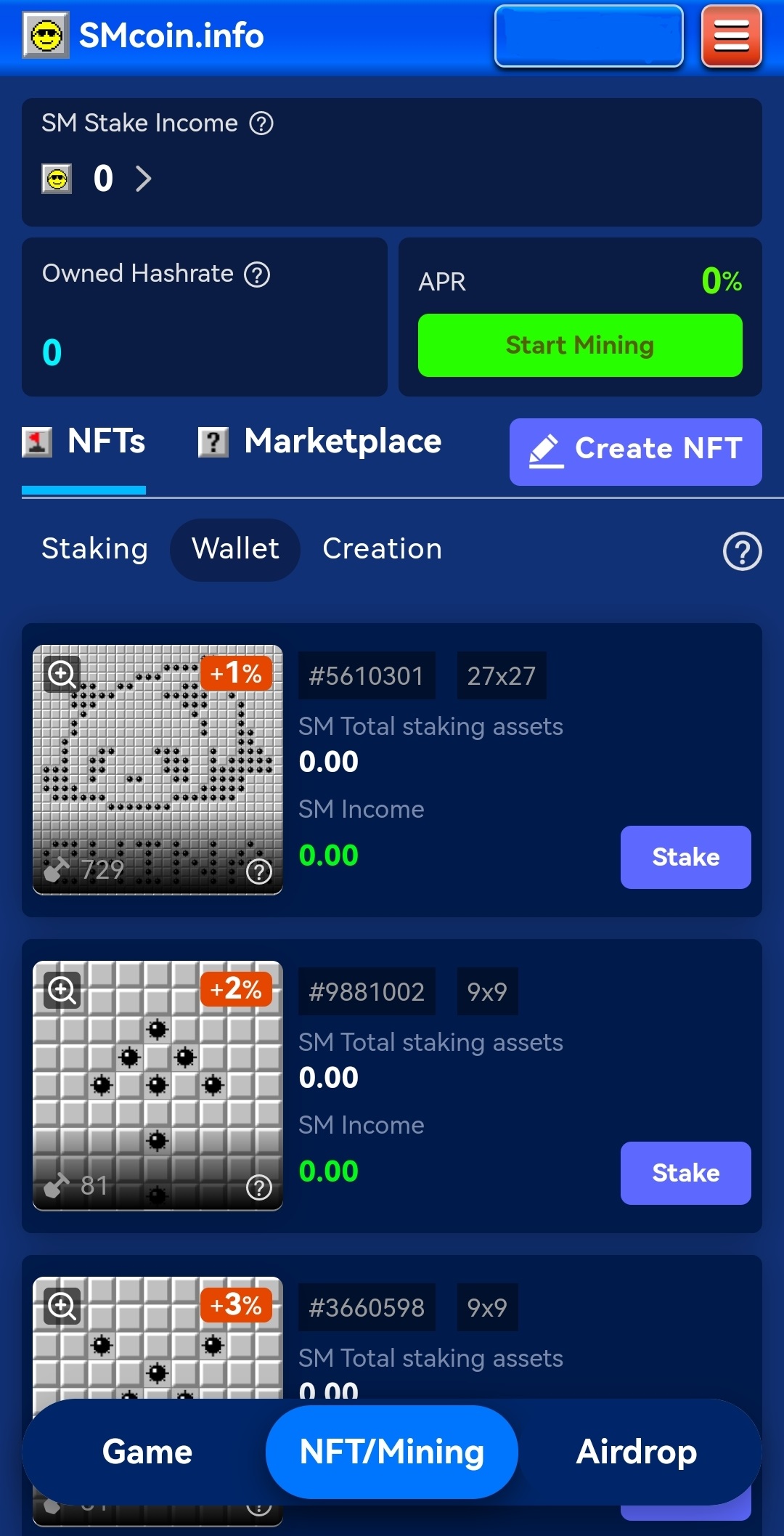Open SM Stake Income details arrow
This screenshot has width=784, height=1536.
tap(144, 179)
